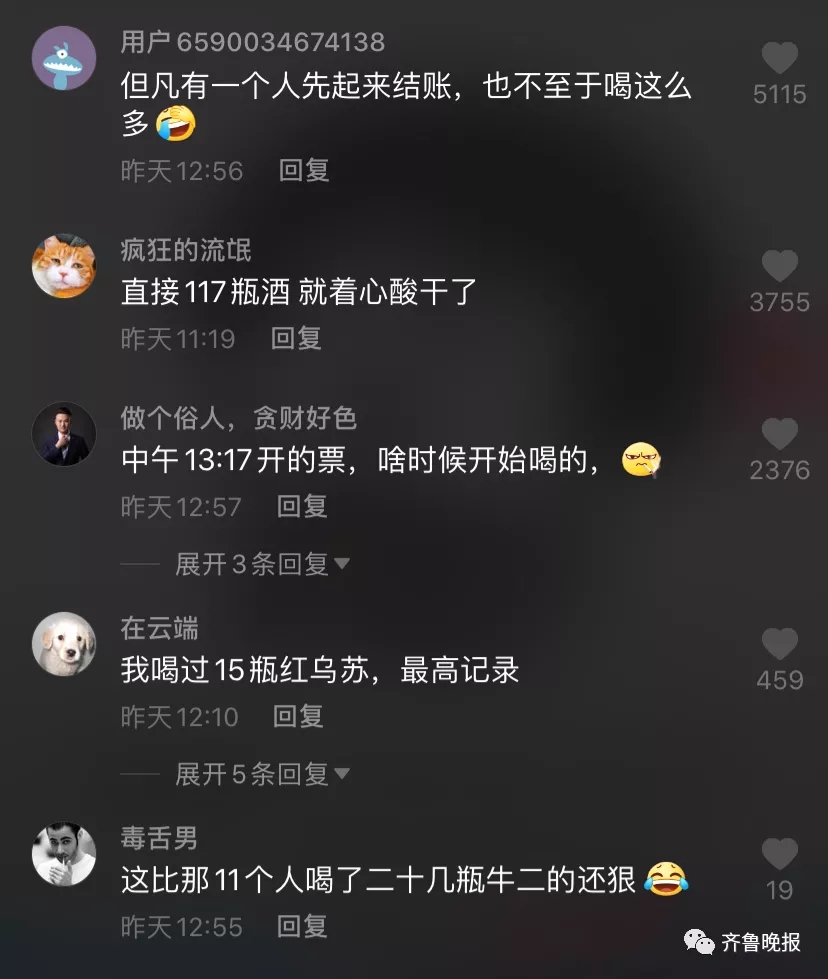Like 毒舌男's comment
Screen dimensions: 828x979
779,854
